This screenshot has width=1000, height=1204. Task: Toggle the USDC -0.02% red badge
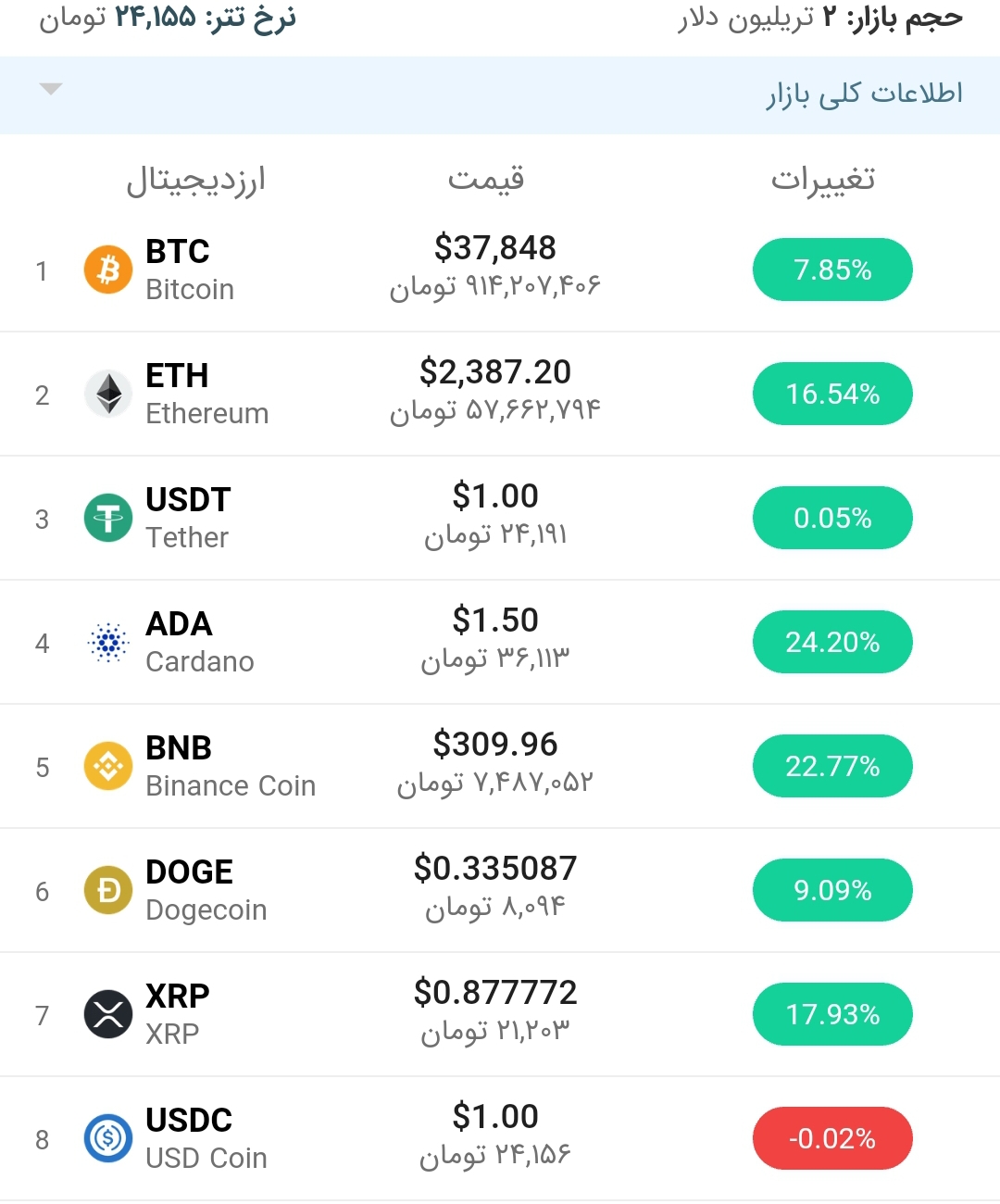(831, 1138)
